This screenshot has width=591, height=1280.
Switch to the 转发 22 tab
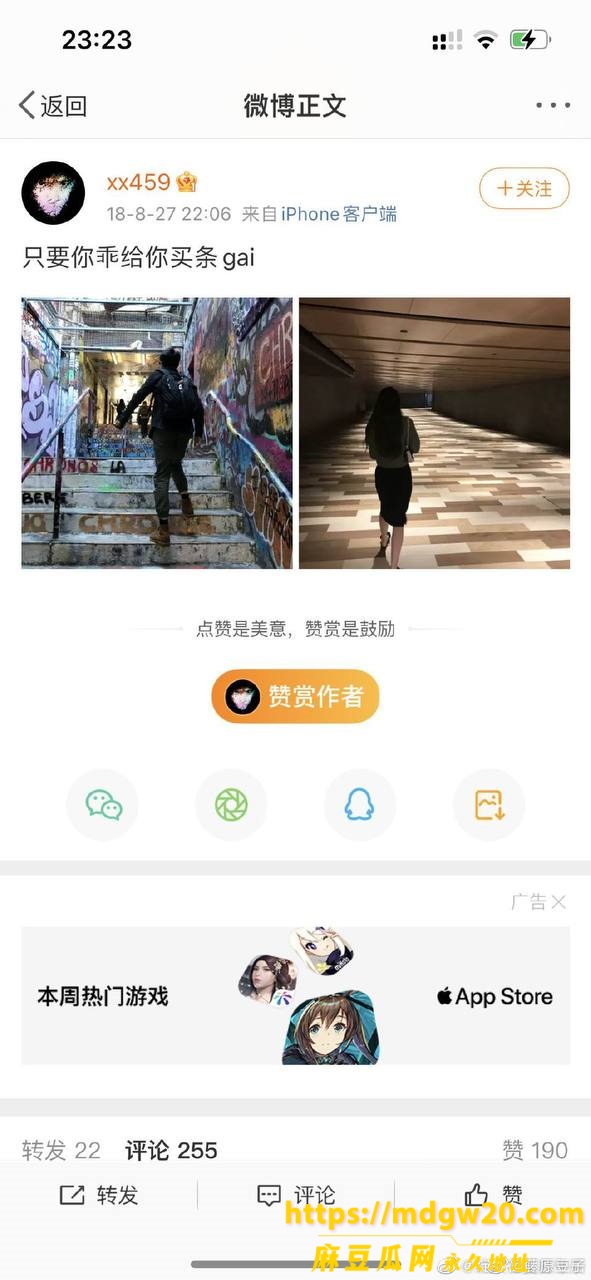pyautogui.click(x=61, y=1151)
